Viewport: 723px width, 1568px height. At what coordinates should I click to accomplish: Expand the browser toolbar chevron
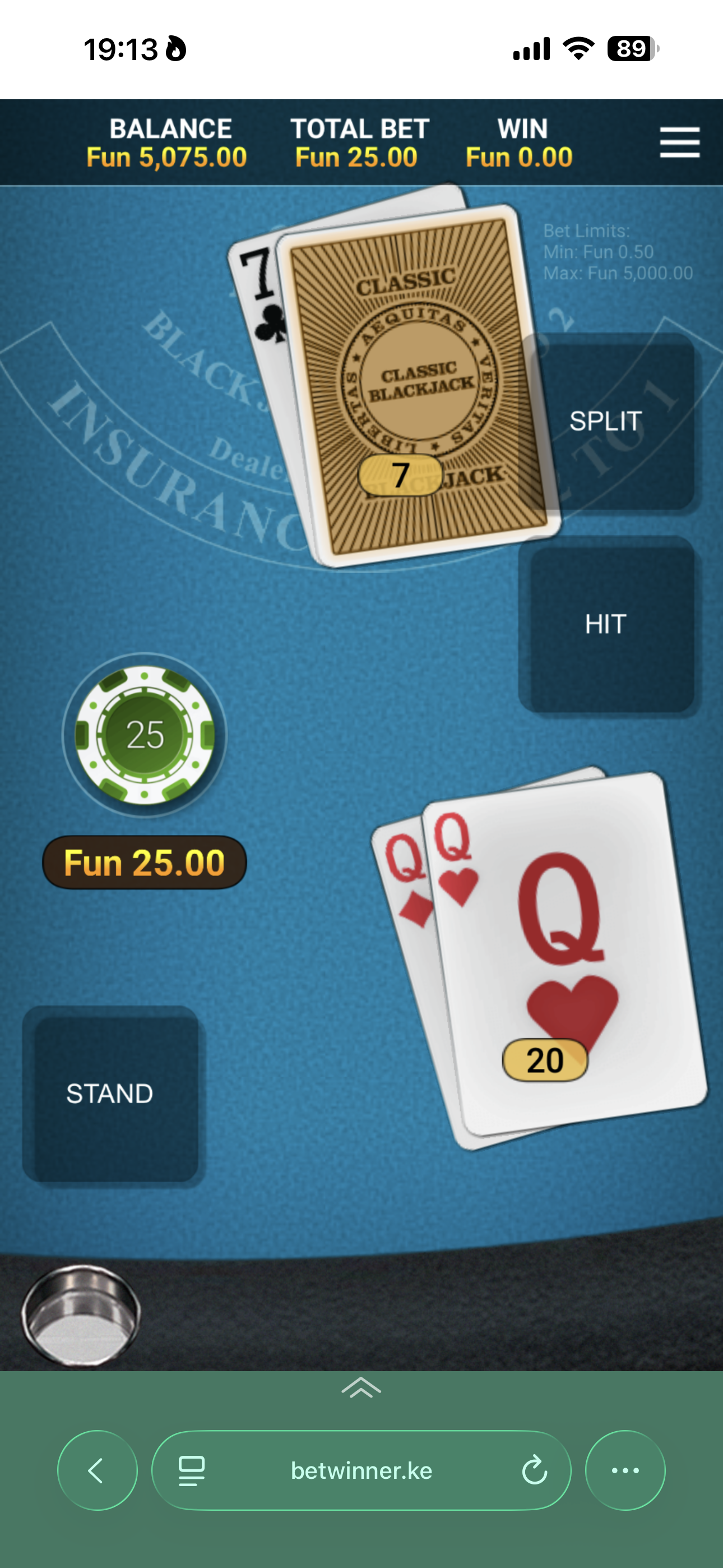coord(361,1389)
